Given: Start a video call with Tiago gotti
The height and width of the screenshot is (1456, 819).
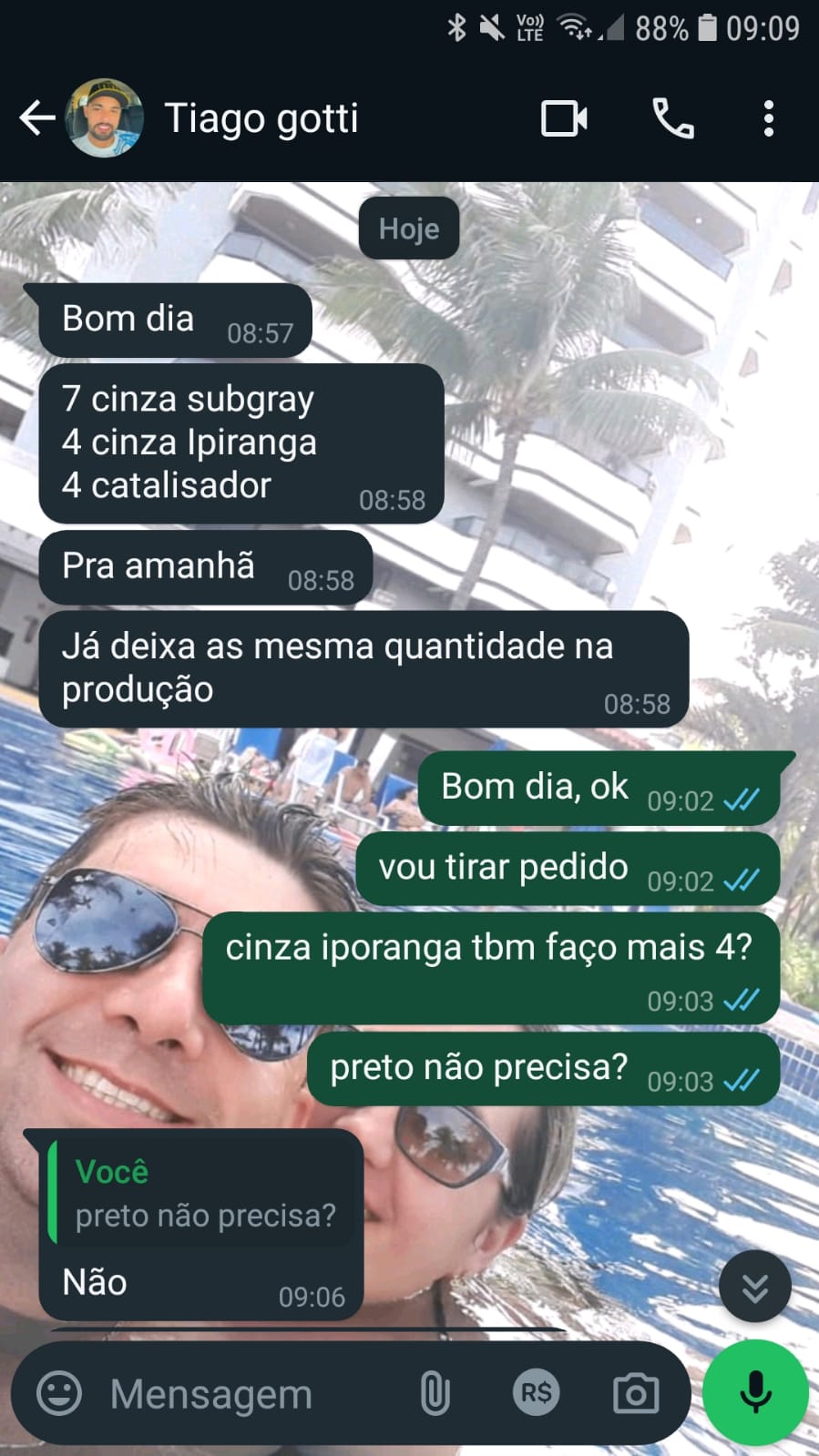Looking at the screenshot, I should coord(564,118).
